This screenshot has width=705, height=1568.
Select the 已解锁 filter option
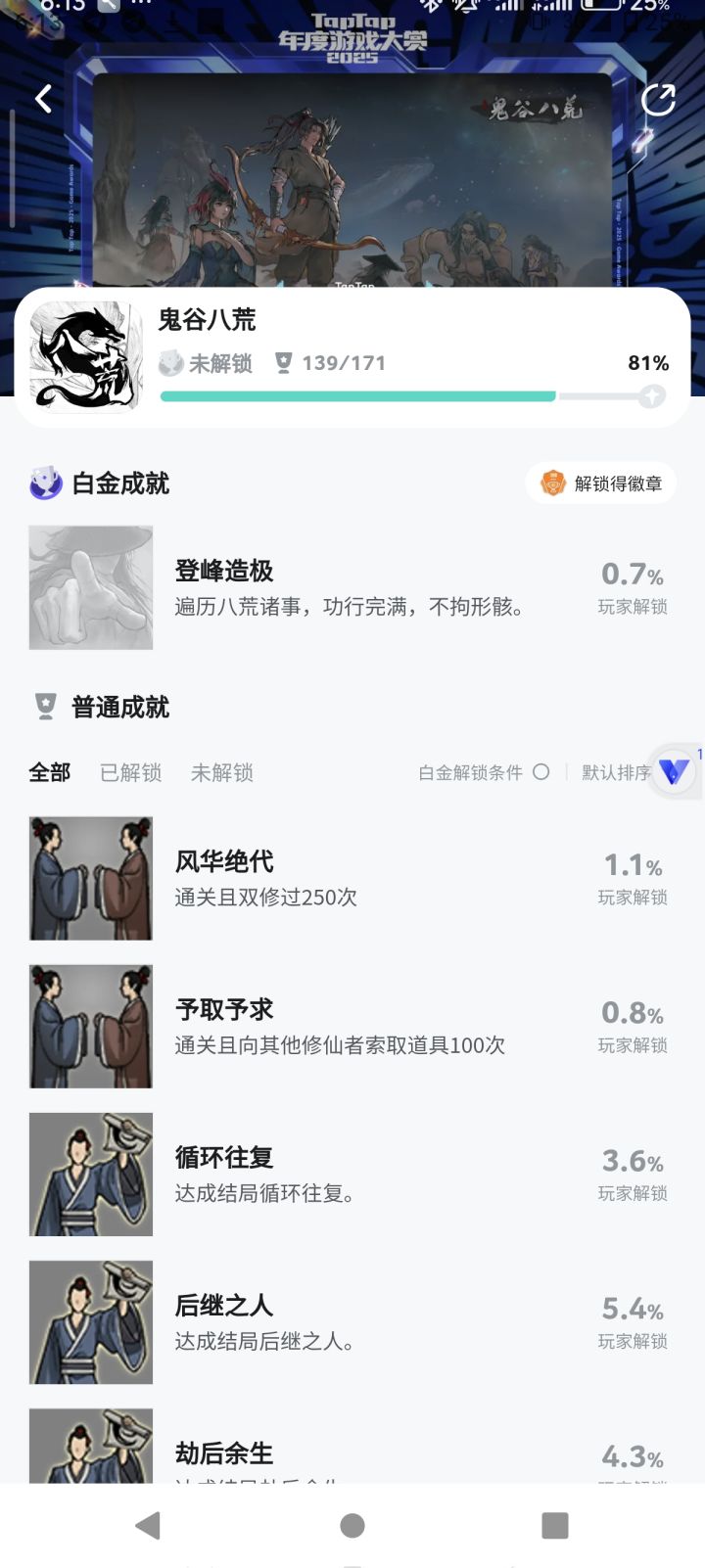coord(131,772)
